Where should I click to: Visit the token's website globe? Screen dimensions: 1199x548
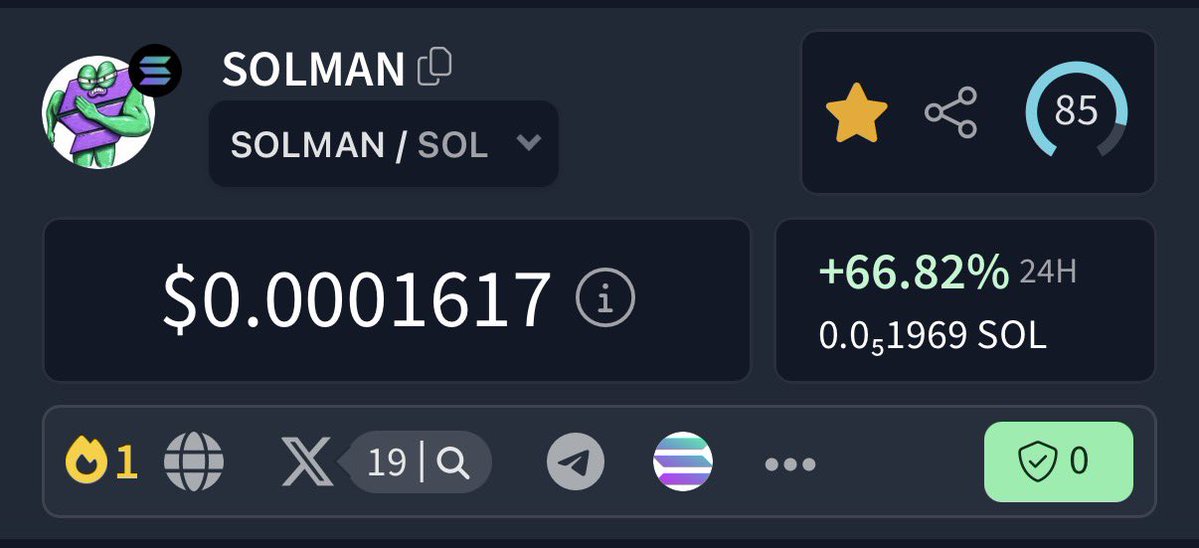pos(194,462)
